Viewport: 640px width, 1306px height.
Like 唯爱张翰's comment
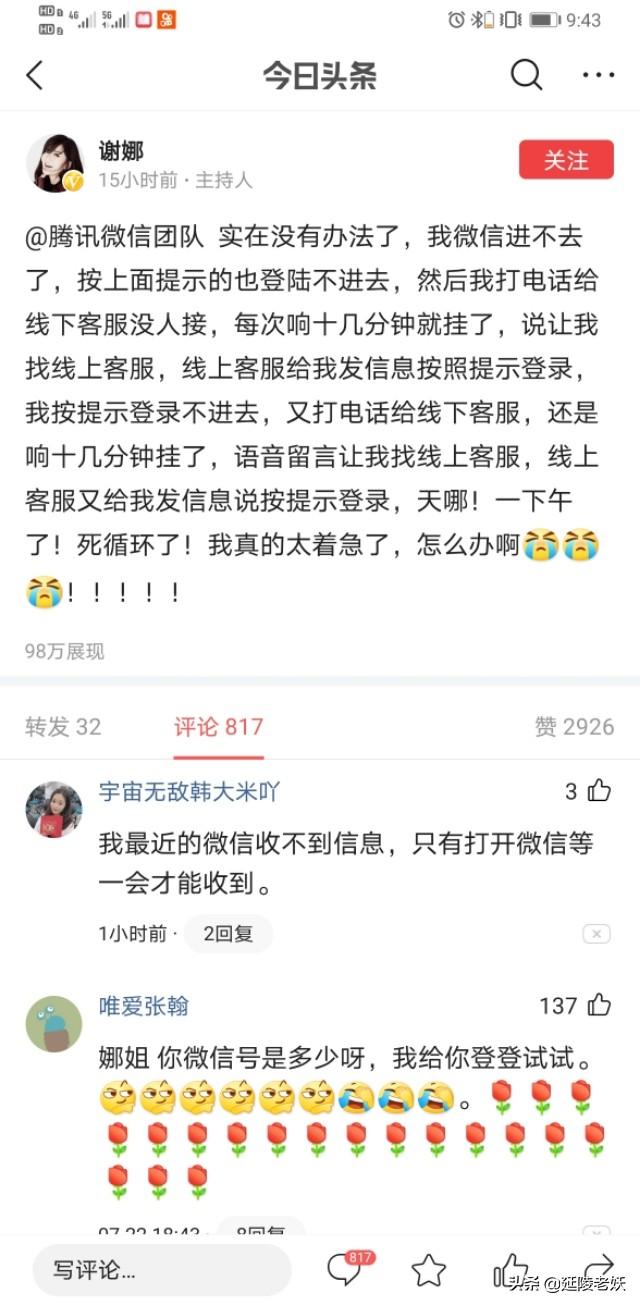(598, 1005)
